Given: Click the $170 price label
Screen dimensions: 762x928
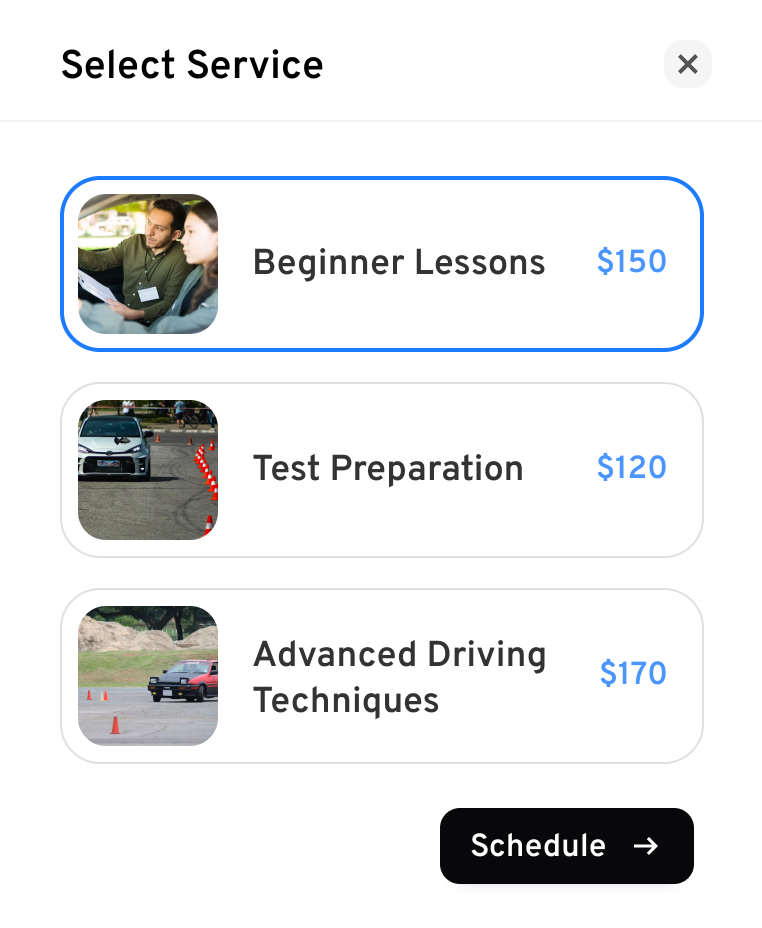Looking at the screenshot, I should [633, 674].
